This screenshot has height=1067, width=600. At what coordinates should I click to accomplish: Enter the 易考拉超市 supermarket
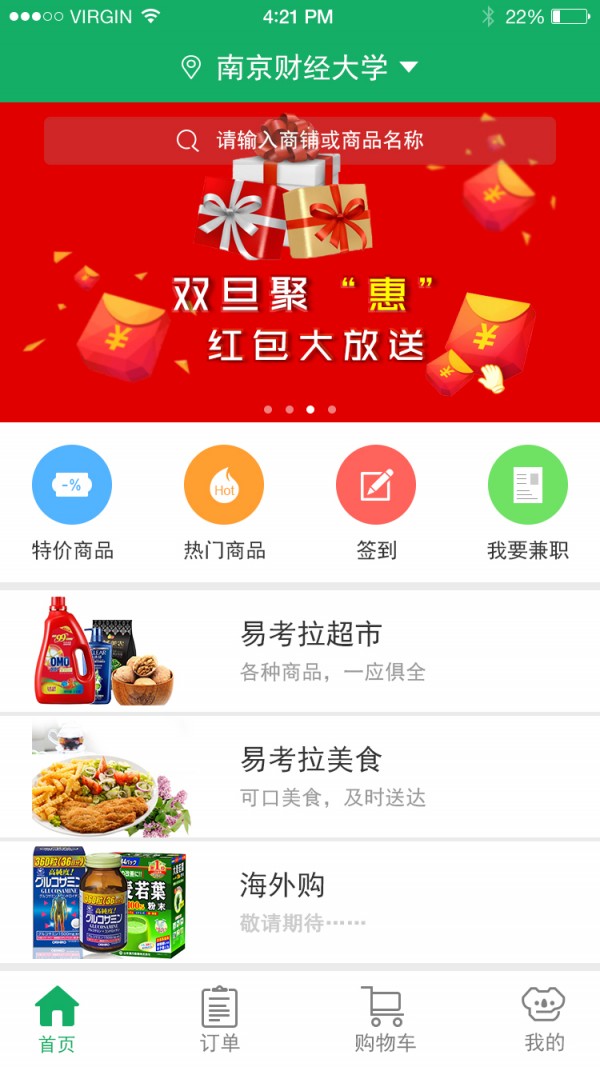[300, 650]
